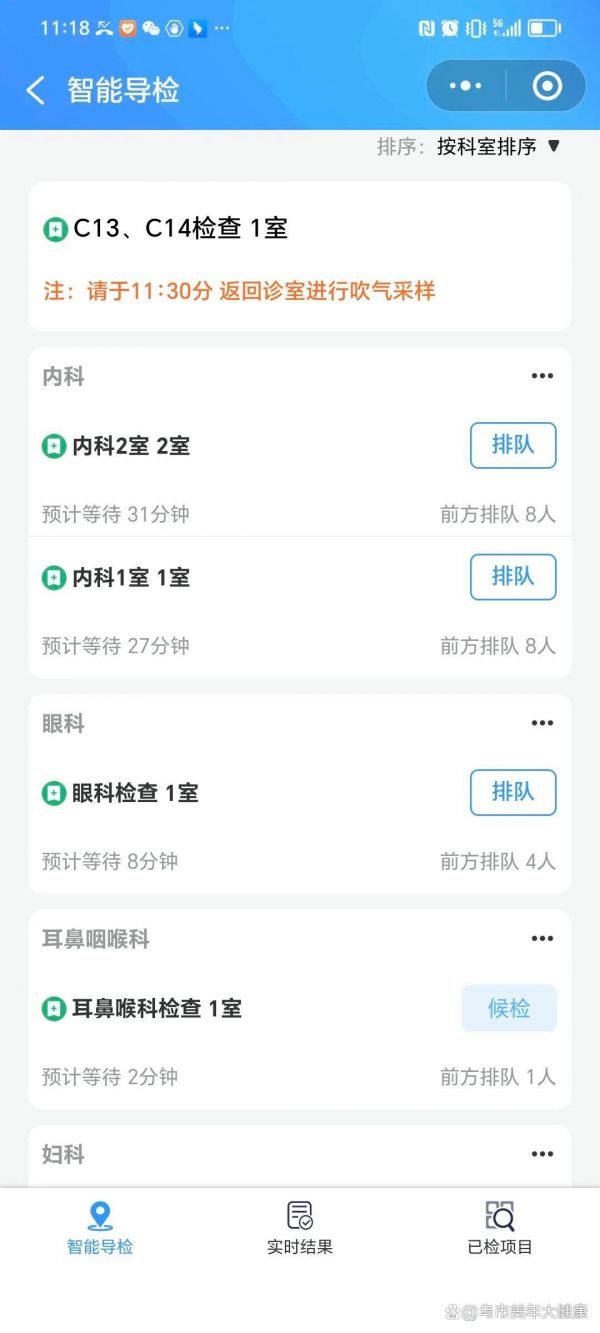600x1333 pixels.
Task: Queue for 内科1室 1室
Action: pos(513,577)
